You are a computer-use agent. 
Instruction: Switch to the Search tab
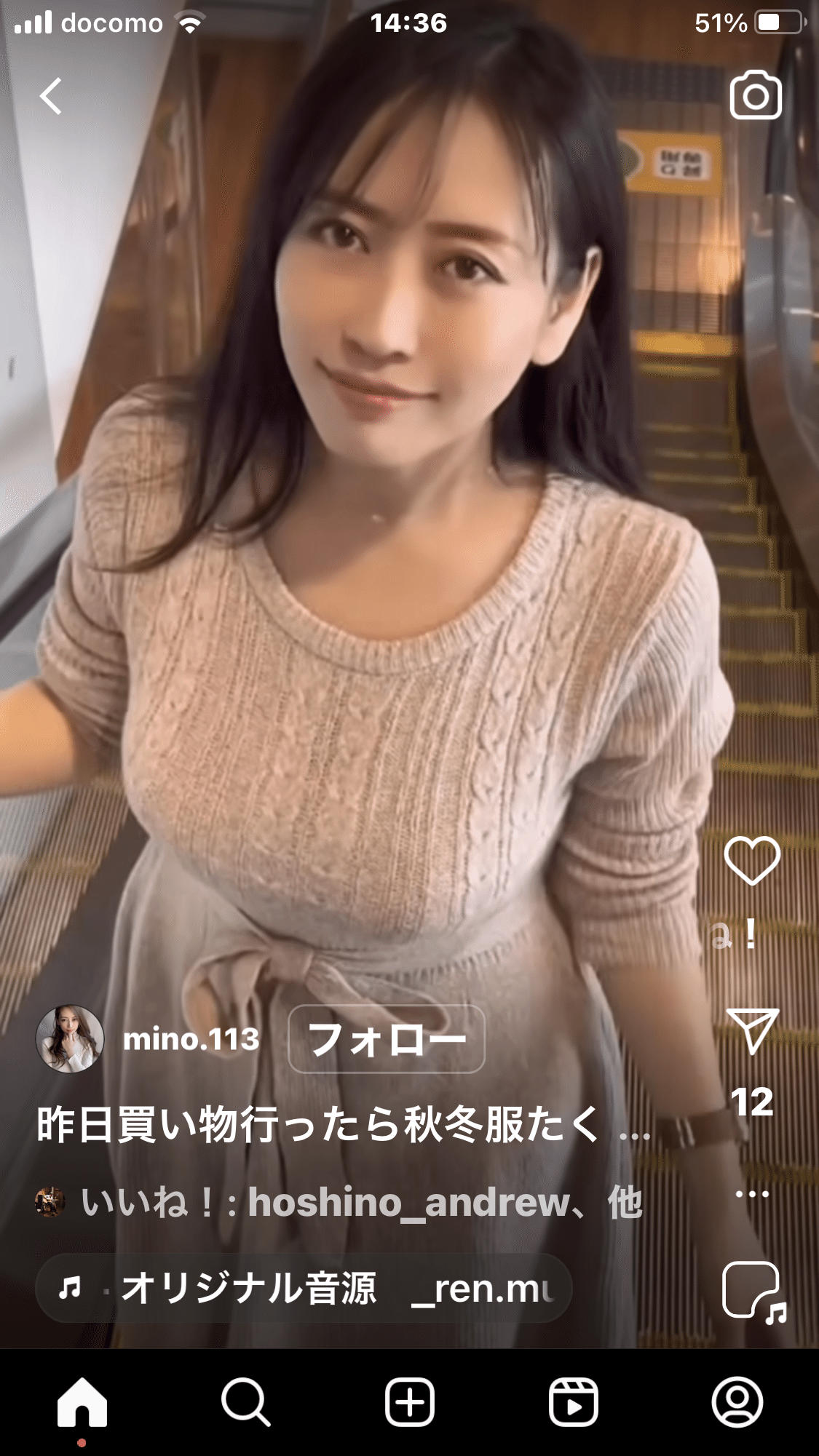(246, 1401)
